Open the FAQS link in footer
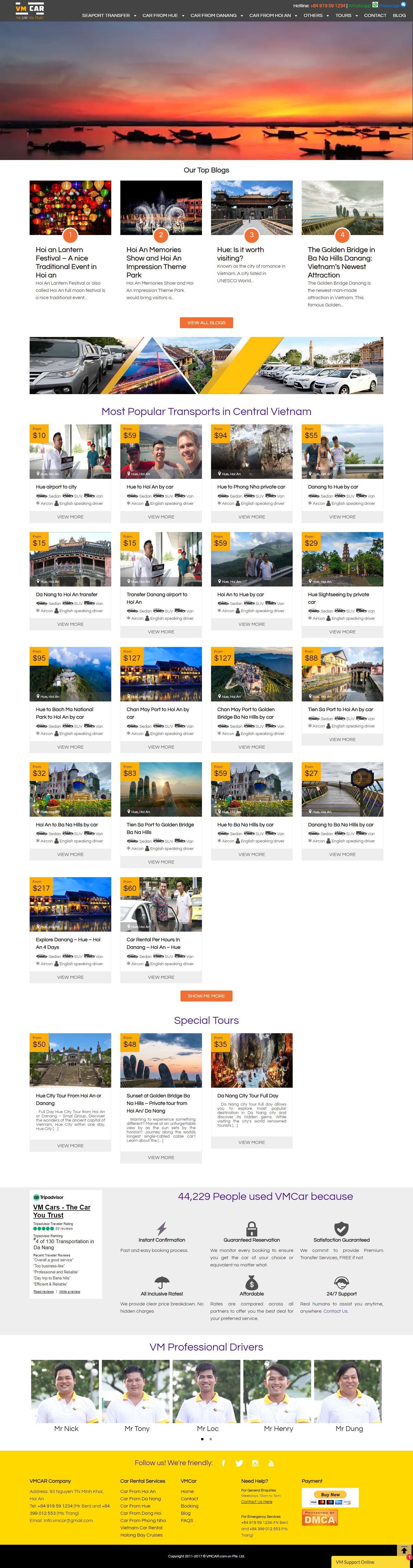Screen dimensions: 413x1568 click(187, 1521)
